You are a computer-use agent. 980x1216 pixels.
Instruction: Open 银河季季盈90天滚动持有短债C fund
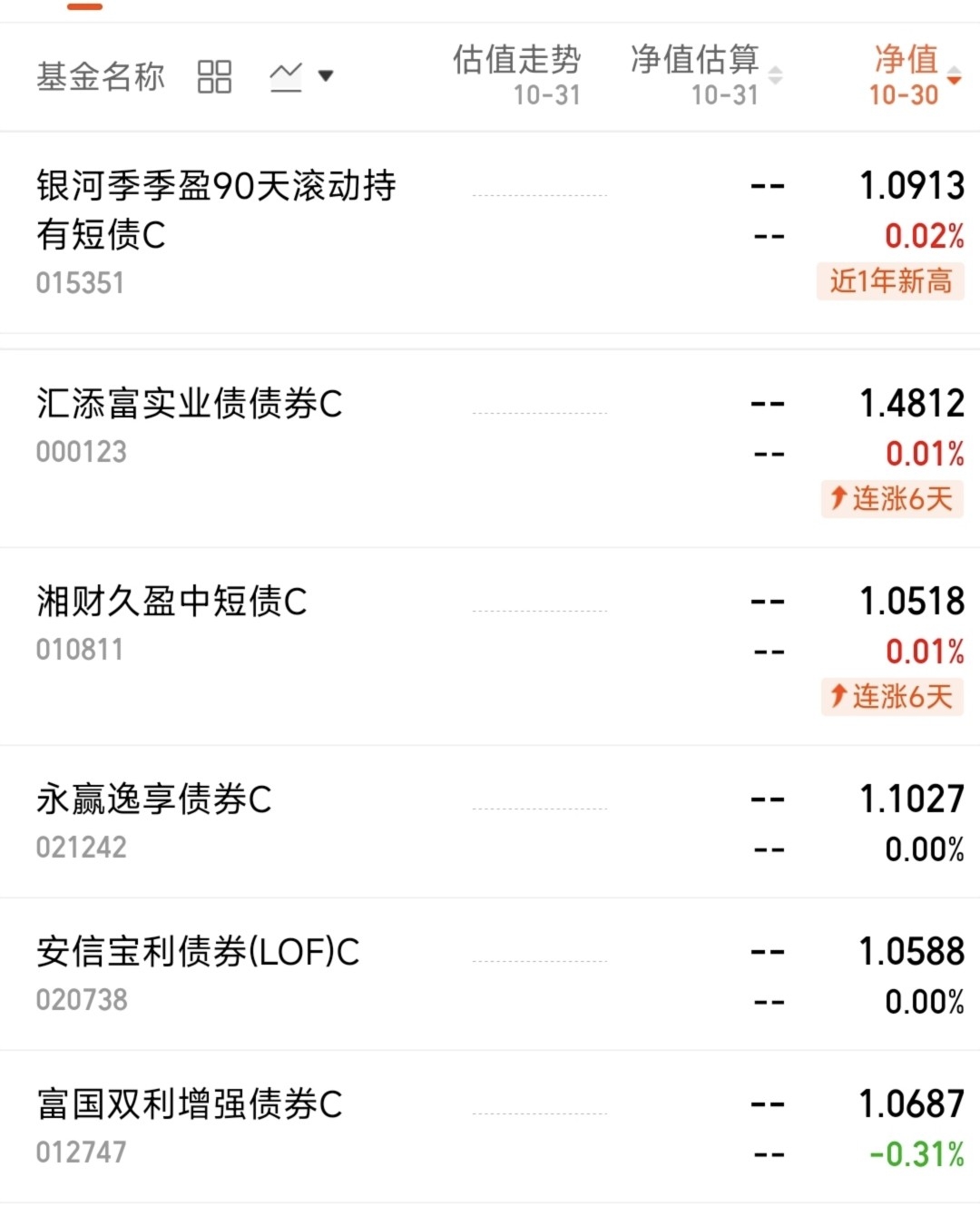tap(490, 233)
